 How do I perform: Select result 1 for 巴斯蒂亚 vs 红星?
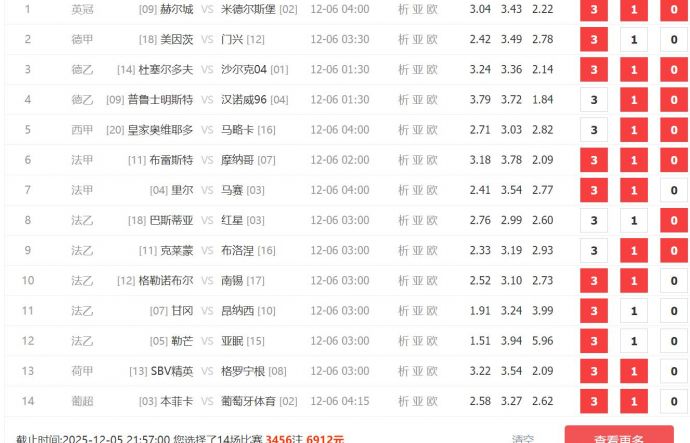pyautogui.click(x=633, y=220)
